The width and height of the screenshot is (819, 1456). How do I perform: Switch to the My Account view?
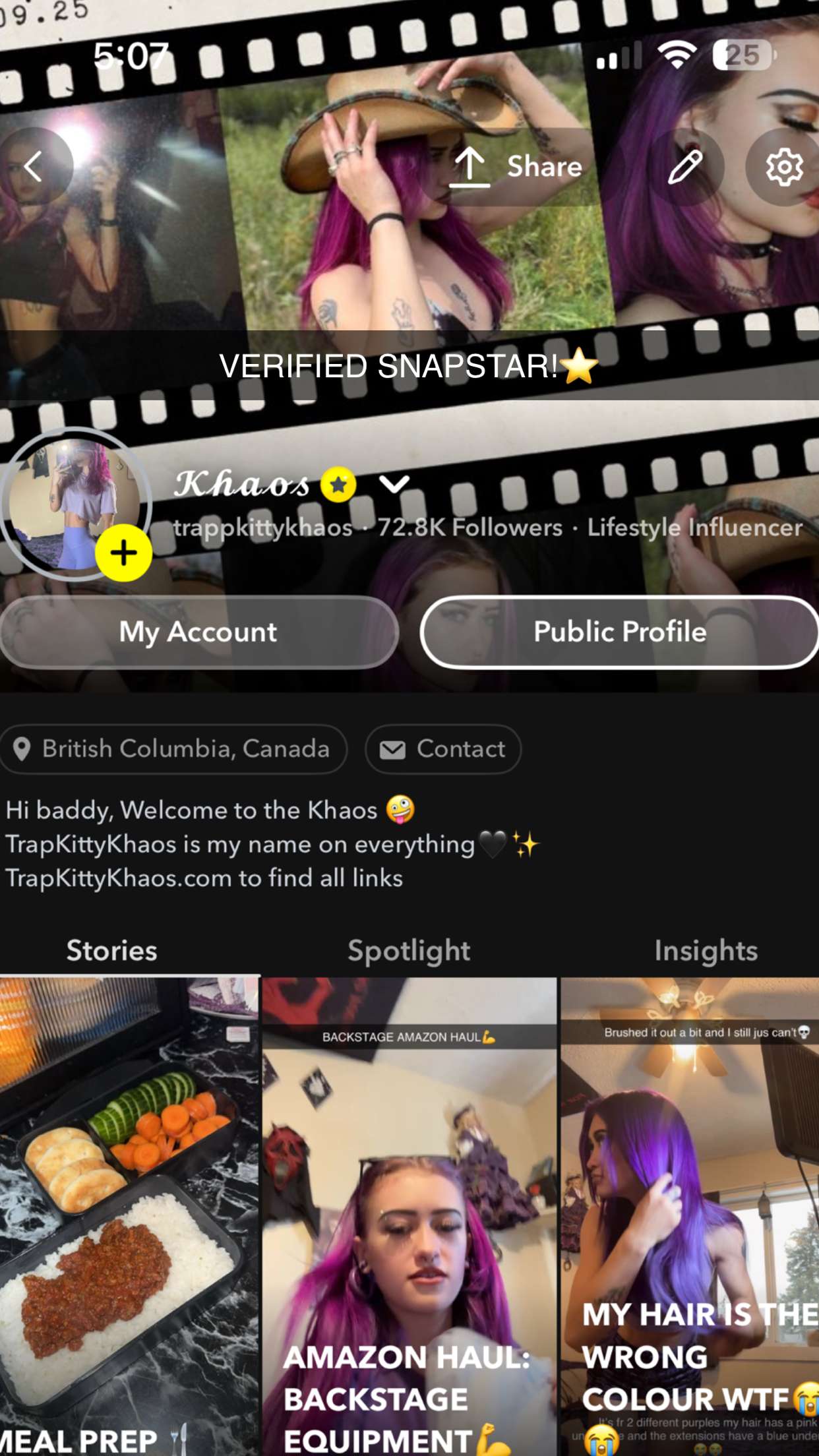coord(198,632)
